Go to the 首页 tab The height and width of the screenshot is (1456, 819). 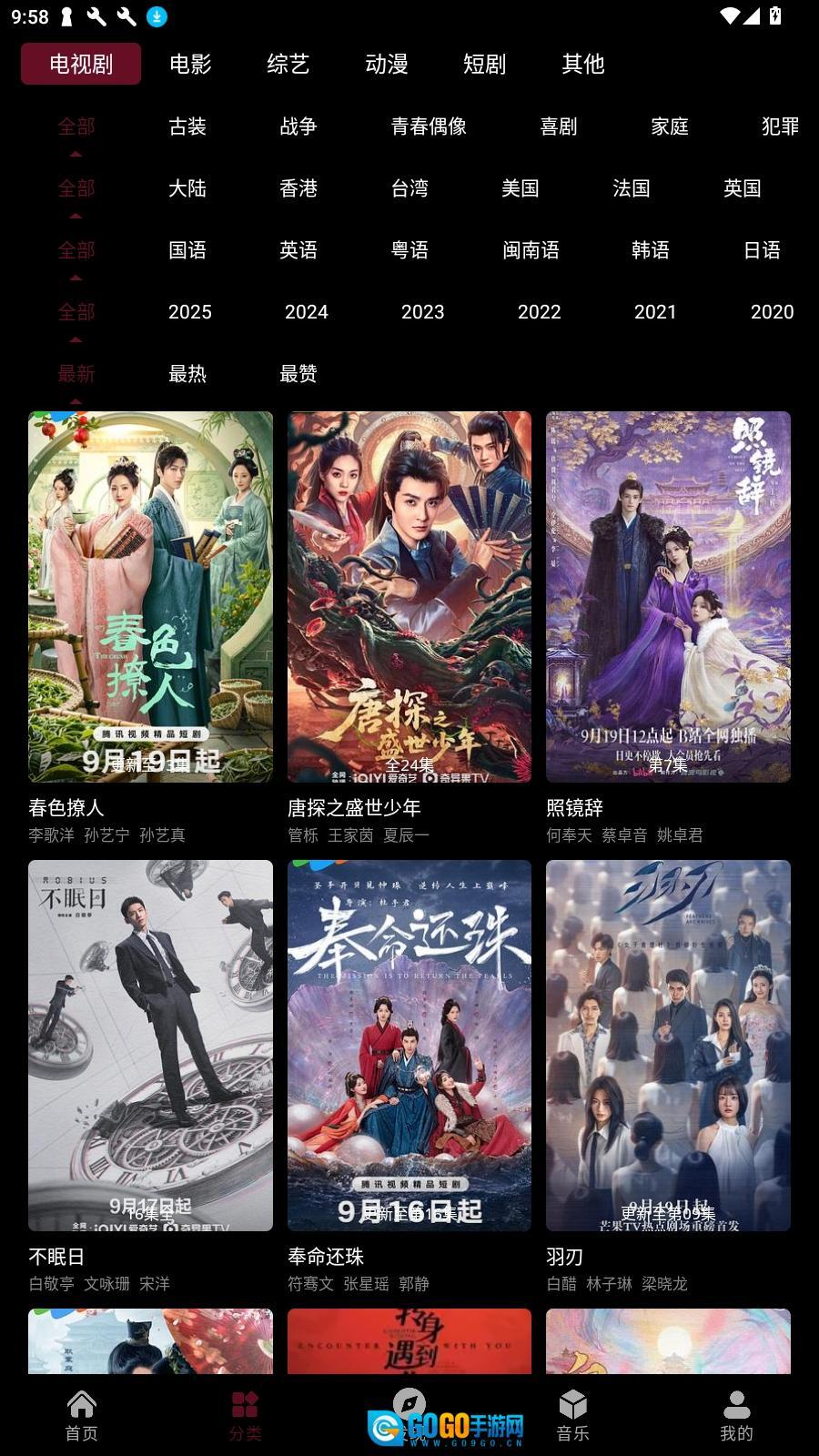click(81, 1416)
